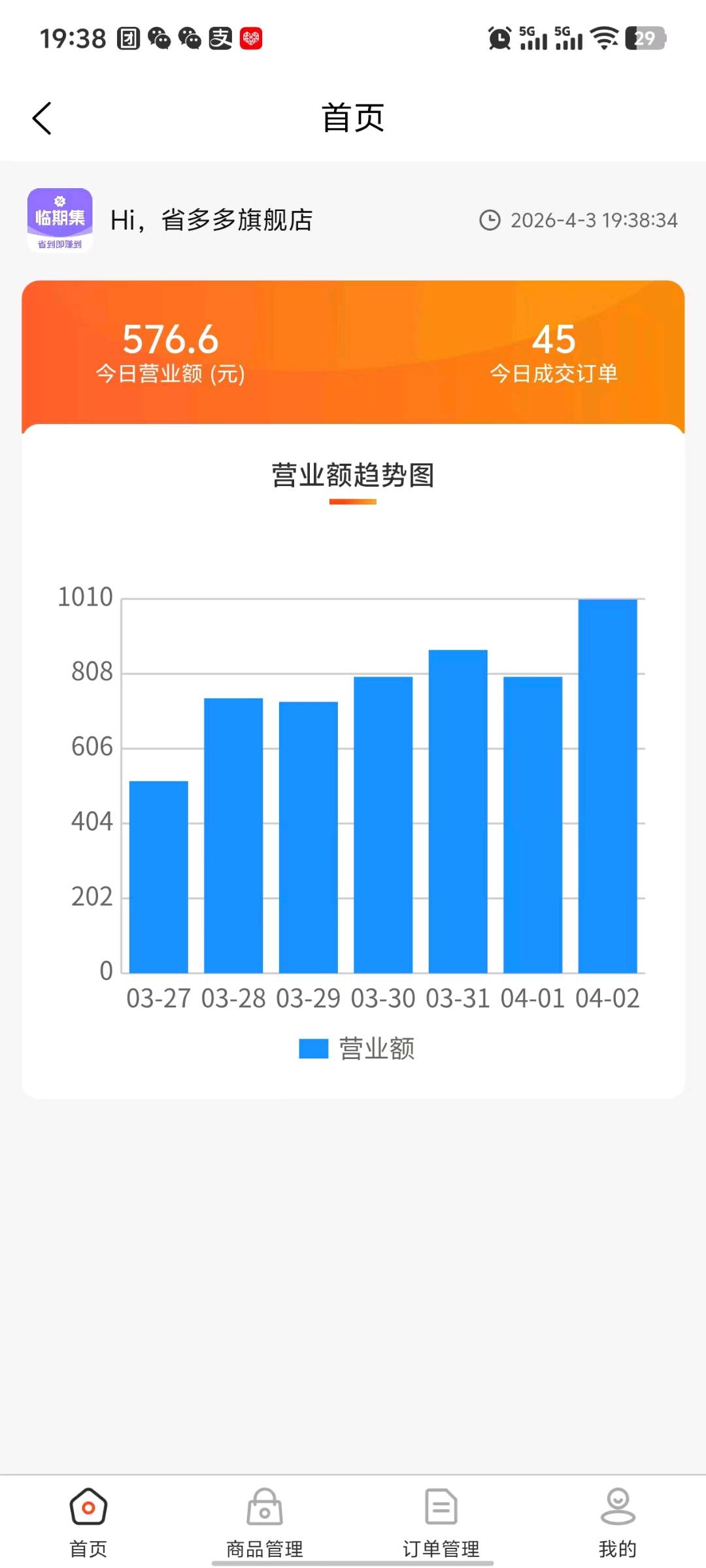
Task: Click the 576.6 今日营业额 figure
Action: (x=171, y=339)
